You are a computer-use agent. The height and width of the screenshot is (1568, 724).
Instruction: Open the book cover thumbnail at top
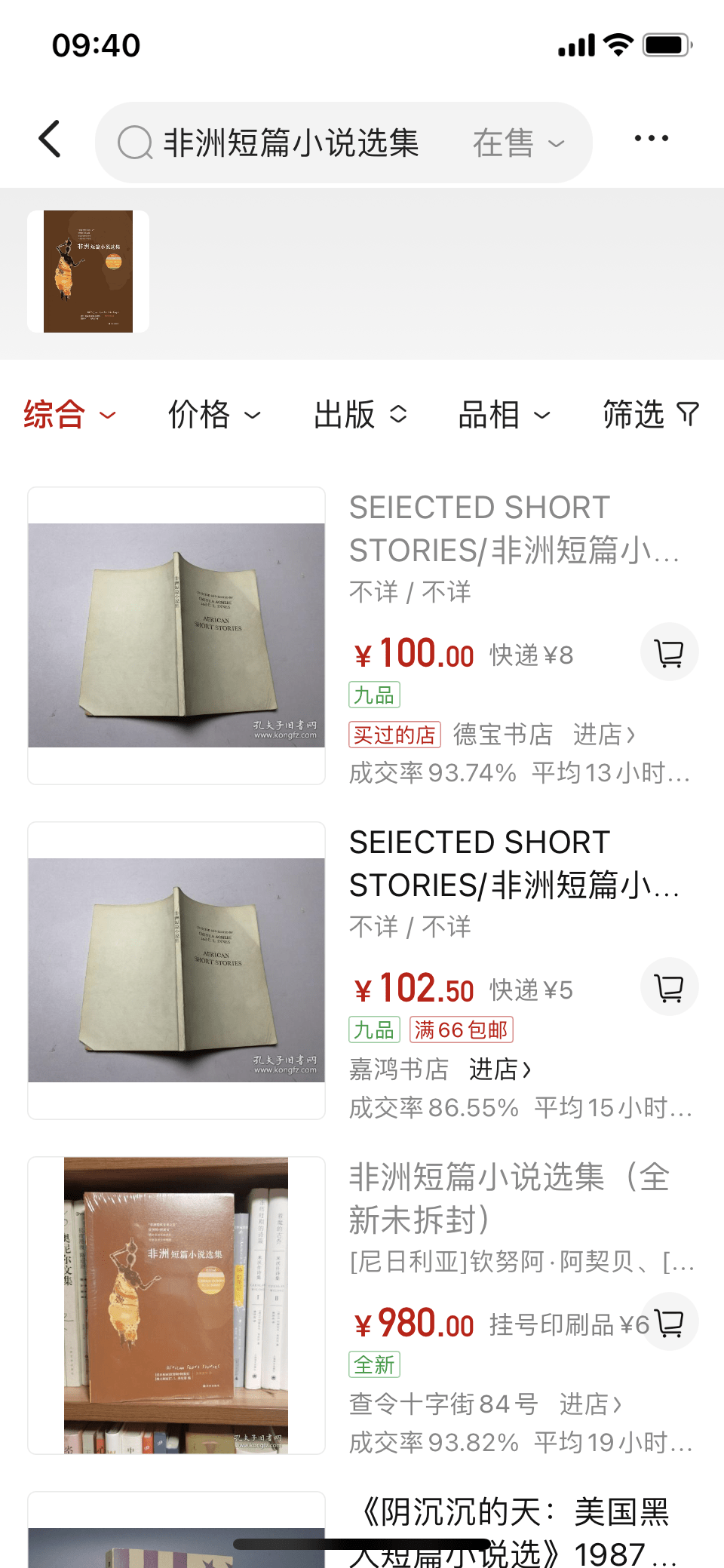coord(88,272)
